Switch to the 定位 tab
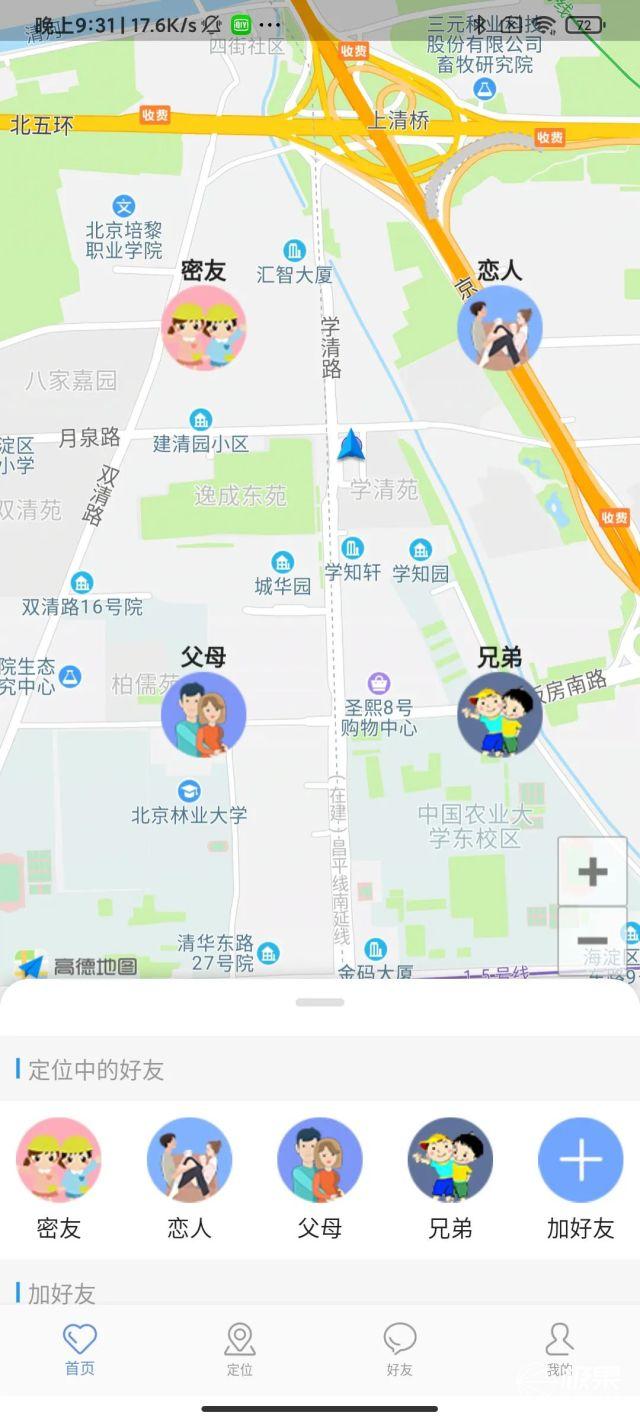 click(x=240, y=1348)
